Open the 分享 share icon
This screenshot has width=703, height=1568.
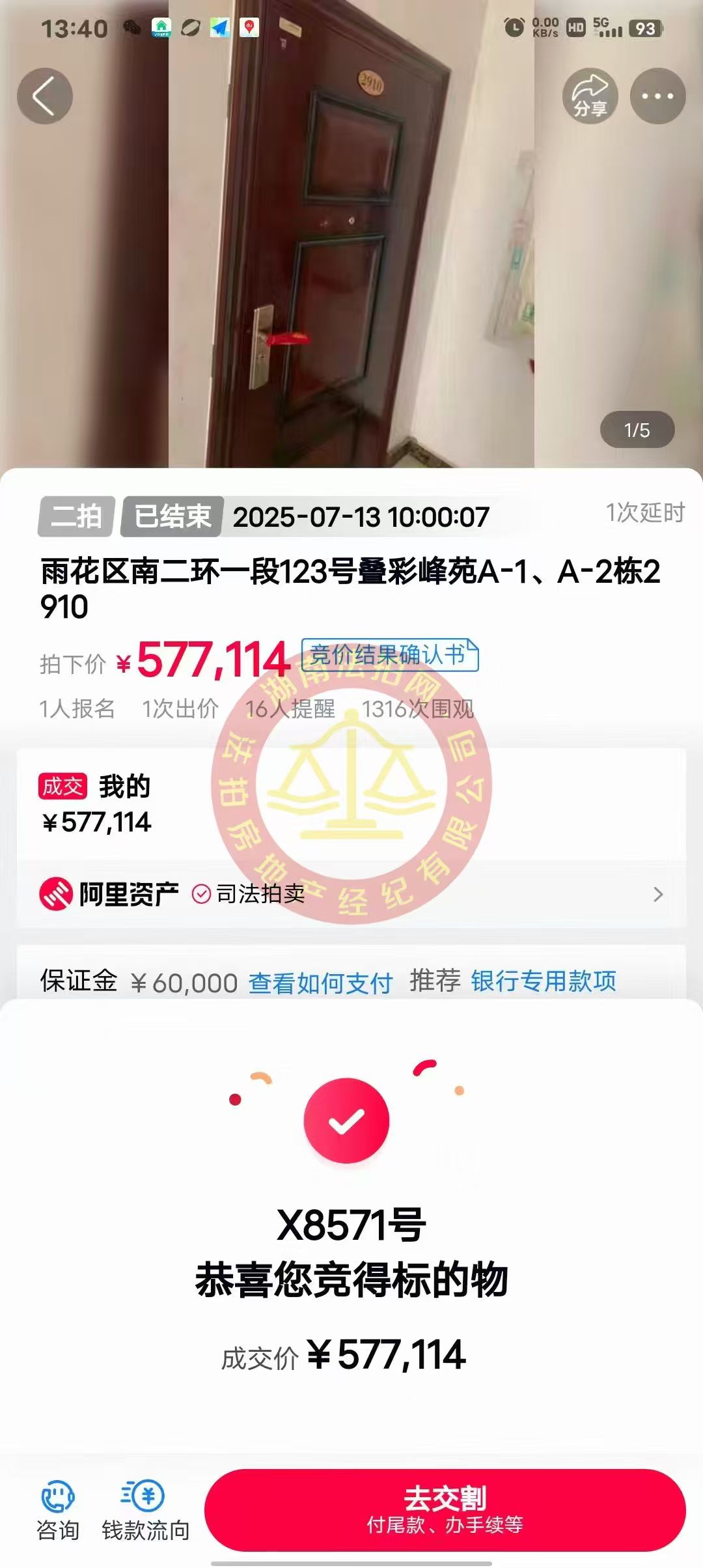click(591, 96)
